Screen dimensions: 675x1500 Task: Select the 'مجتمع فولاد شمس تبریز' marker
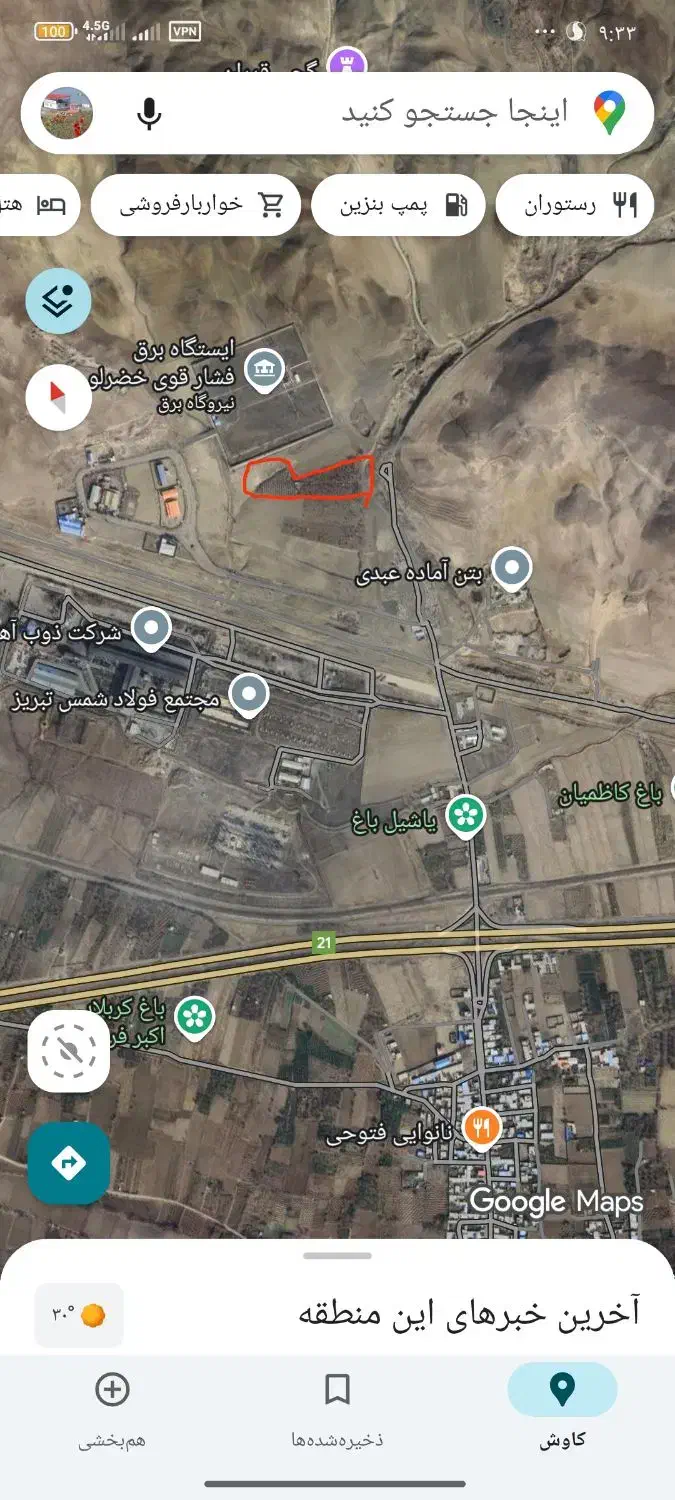(x=249, y=693)
